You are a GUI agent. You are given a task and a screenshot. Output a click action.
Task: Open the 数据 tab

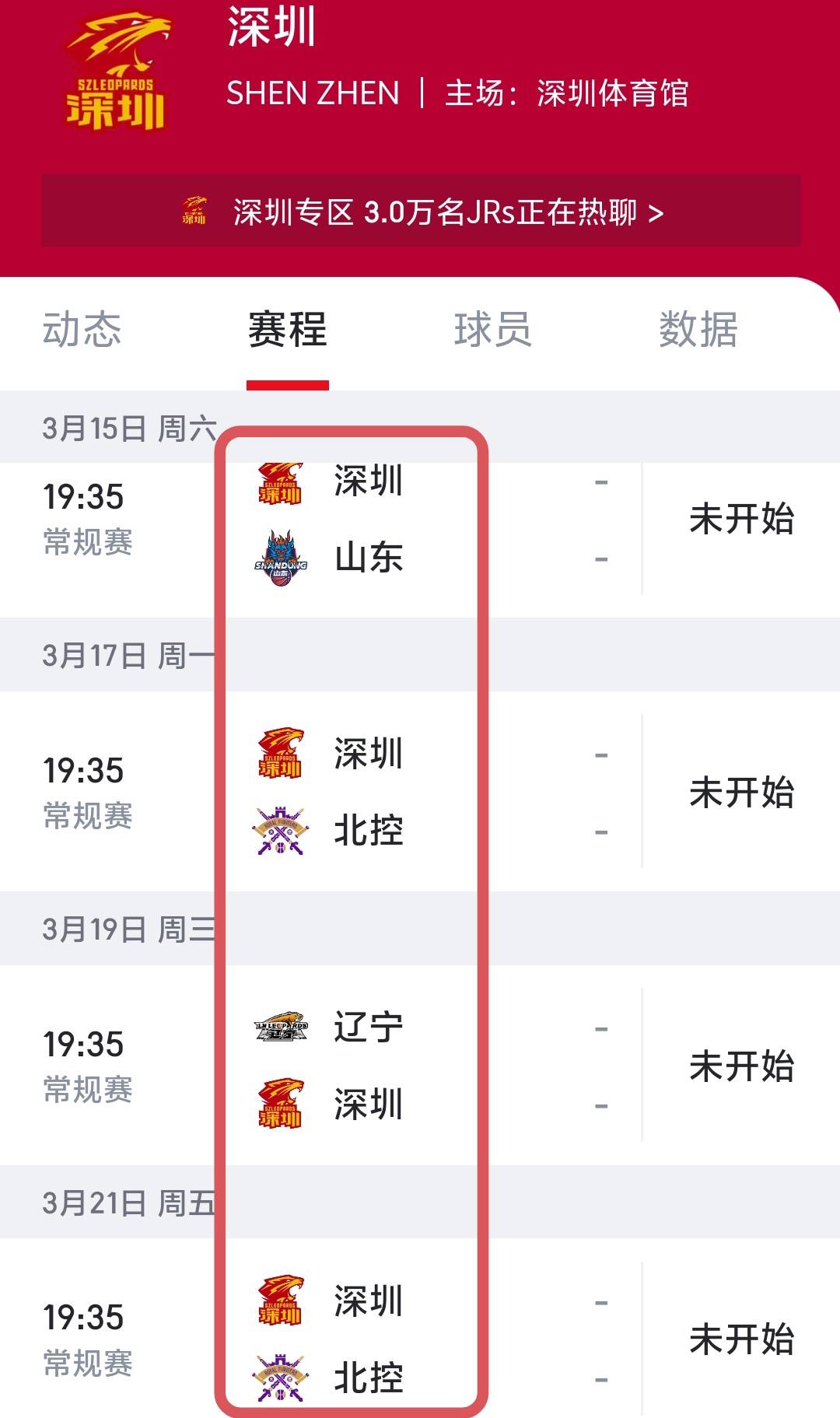tap(698, 329)
